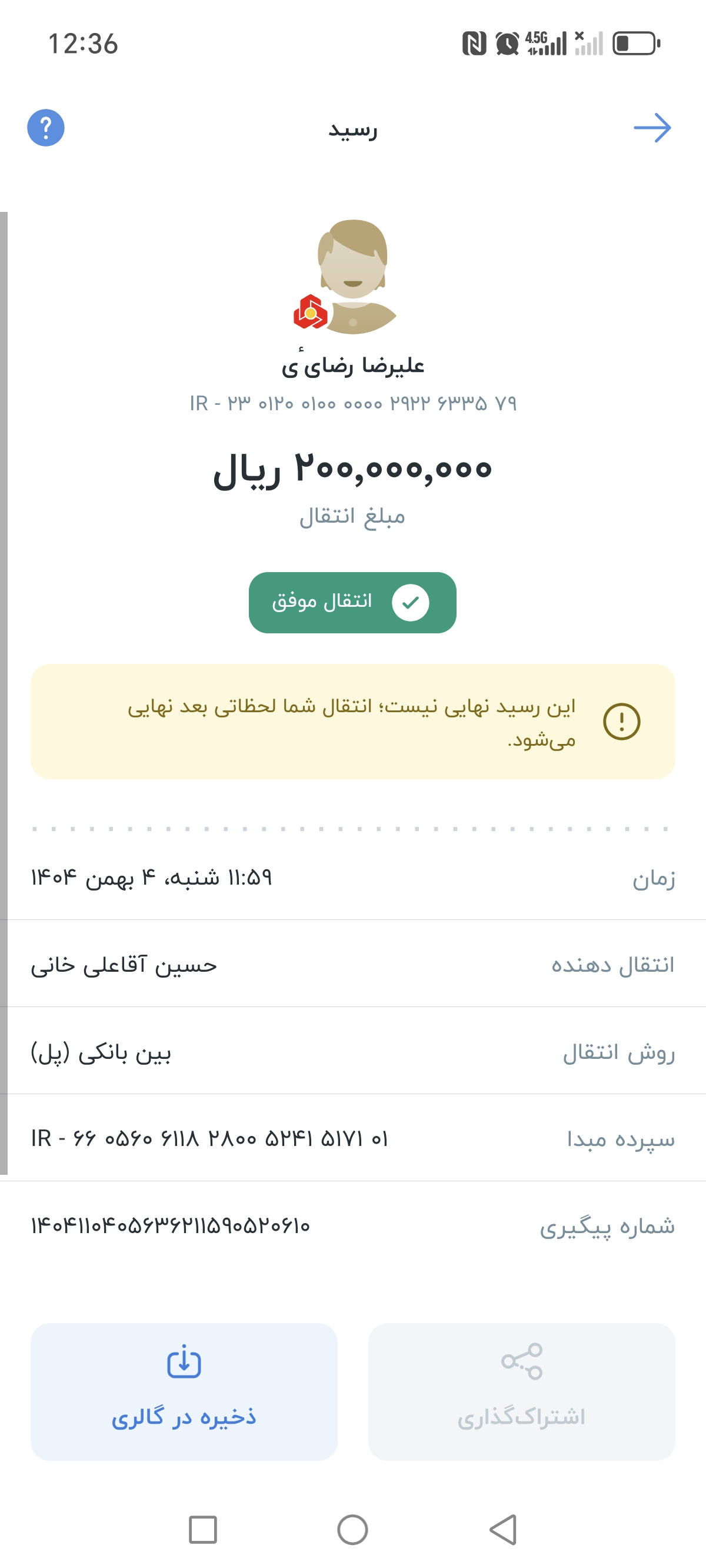
Task: Tap the system back button
Action: tap(504, 1530)
